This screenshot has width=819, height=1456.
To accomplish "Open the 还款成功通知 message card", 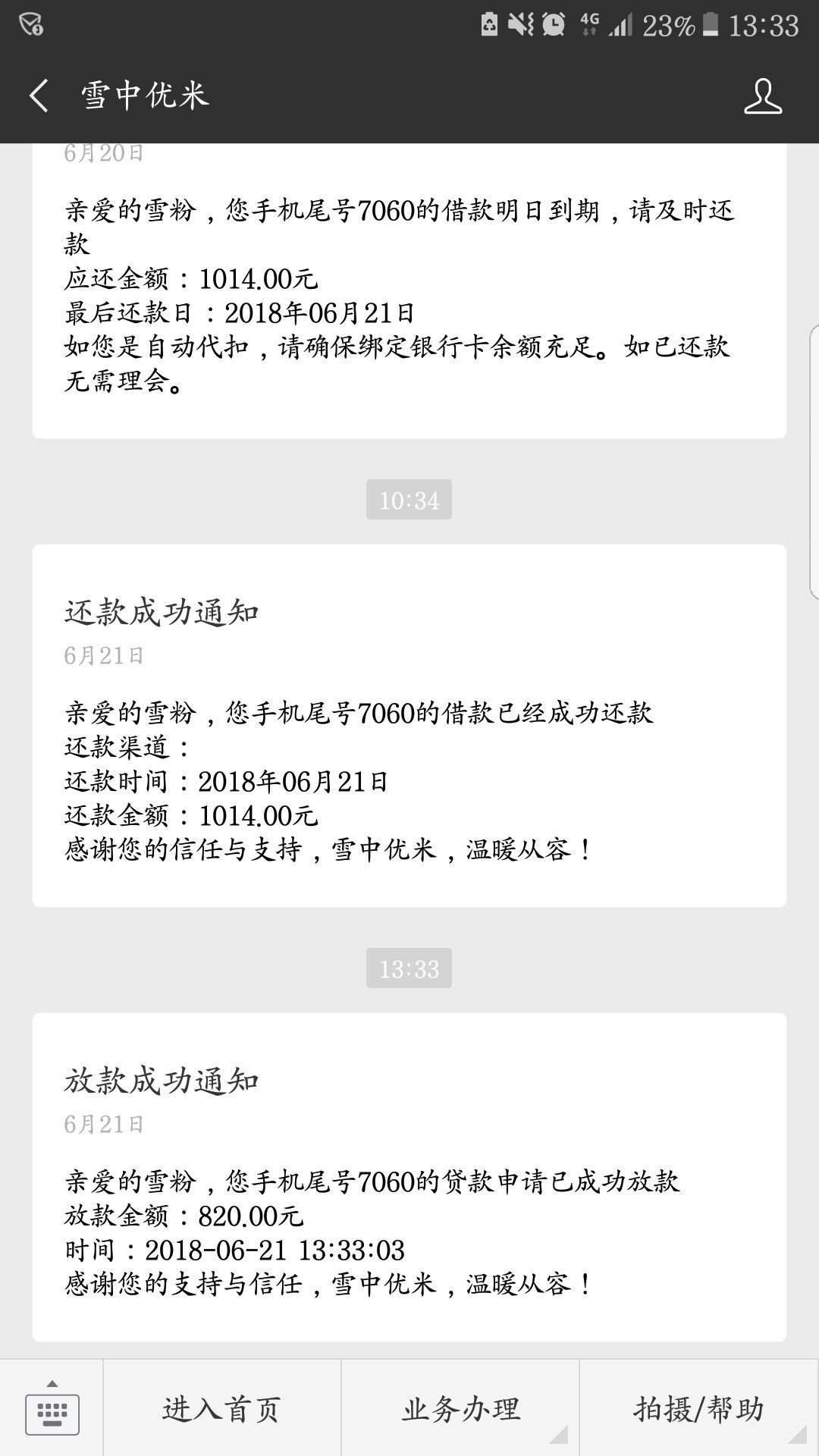I will (409, 726).
